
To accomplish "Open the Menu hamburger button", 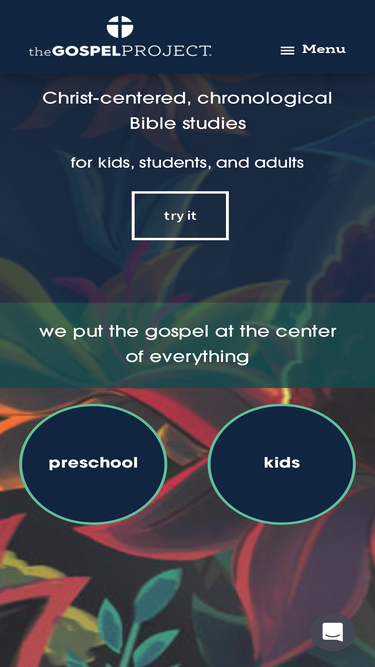I will (x=313, y=50).
